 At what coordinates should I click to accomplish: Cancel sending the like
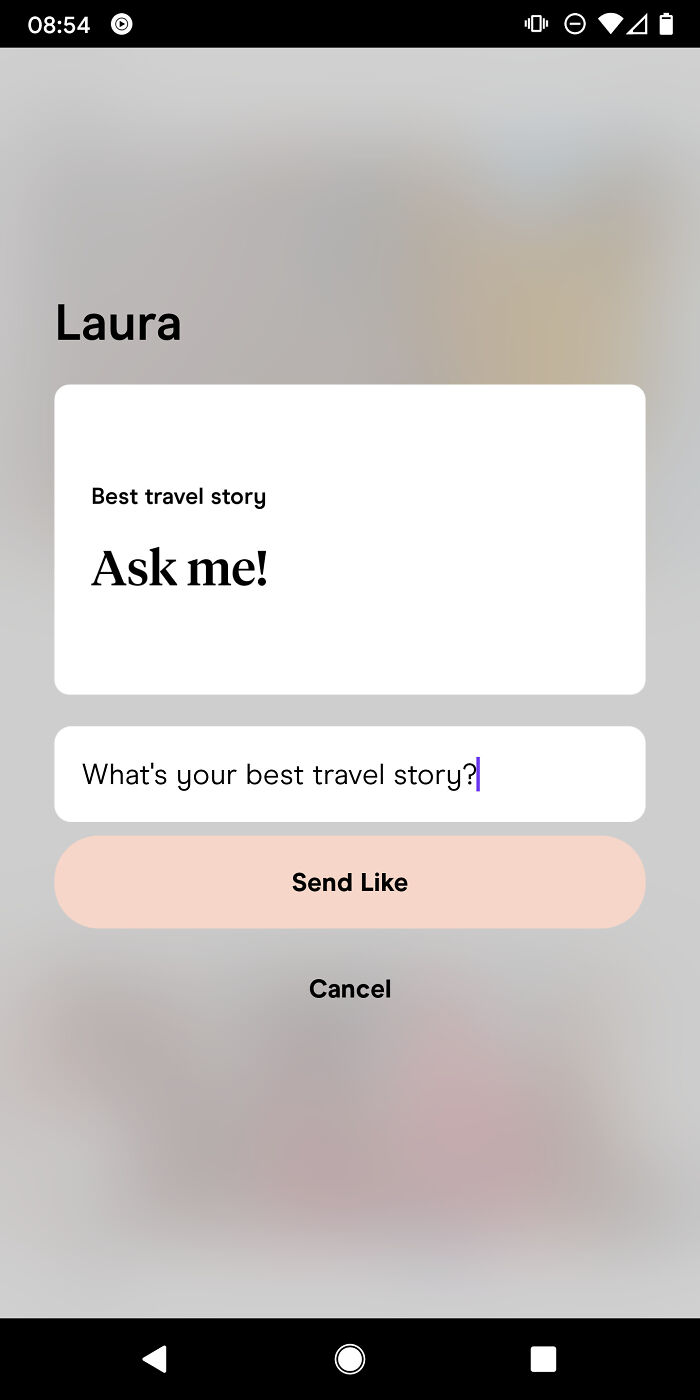click(350, 989)
